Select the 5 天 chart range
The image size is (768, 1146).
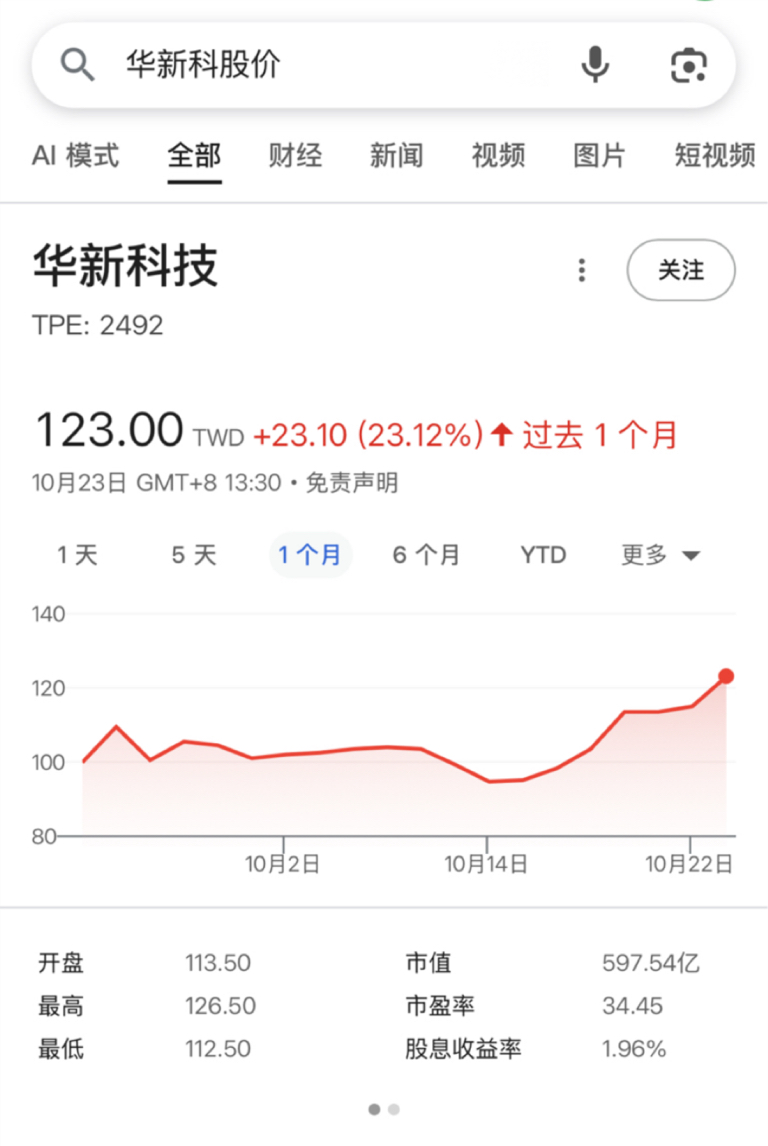[x=193, y=555]
